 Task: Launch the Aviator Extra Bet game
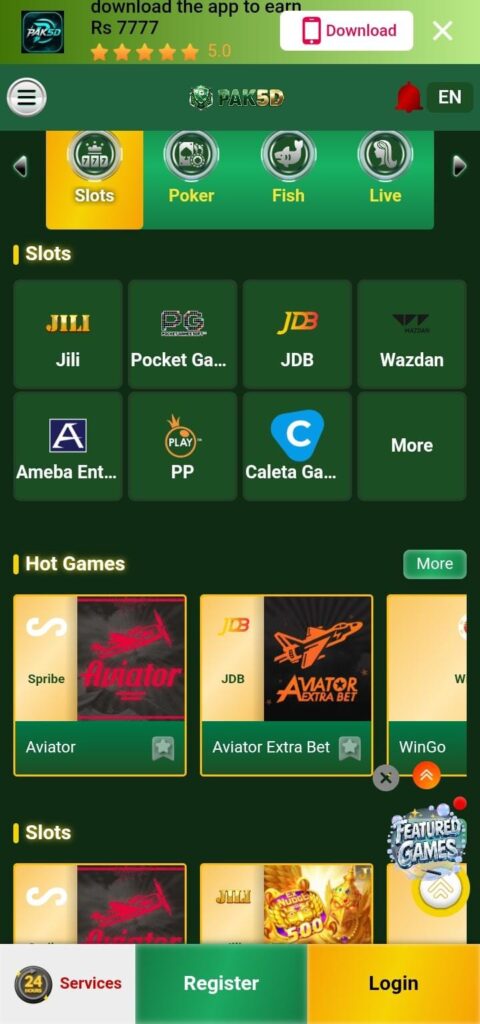287,685
